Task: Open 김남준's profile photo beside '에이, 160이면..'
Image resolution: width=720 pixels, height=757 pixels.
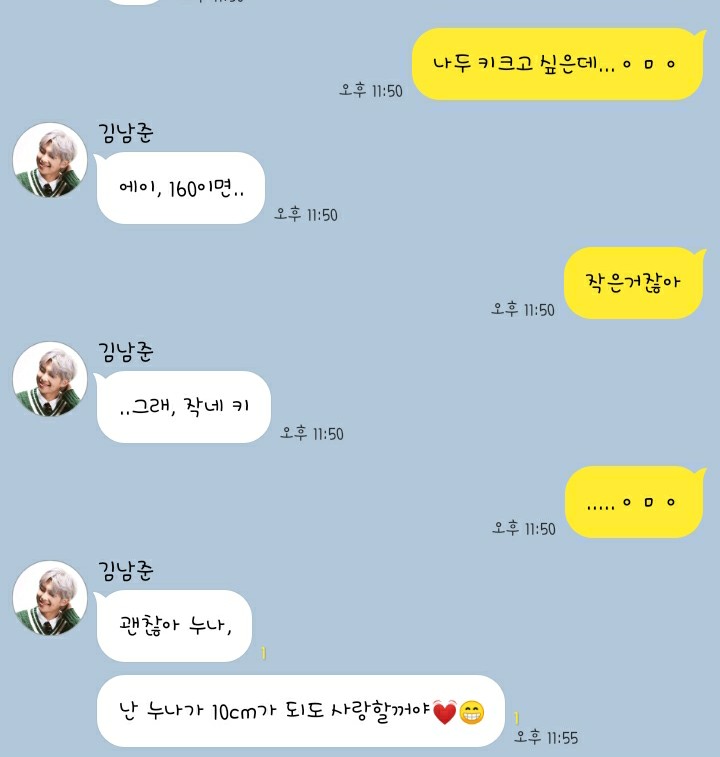Action: pos(50,160)
